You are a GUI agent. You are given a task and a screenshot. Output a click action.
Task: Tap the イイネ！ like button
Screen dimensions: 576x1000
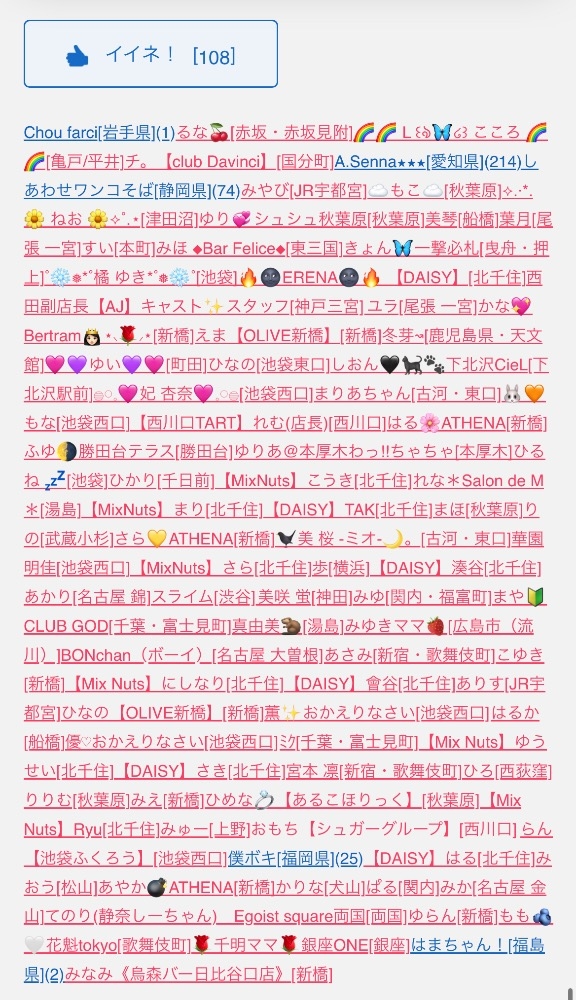[x=151, y=54]
